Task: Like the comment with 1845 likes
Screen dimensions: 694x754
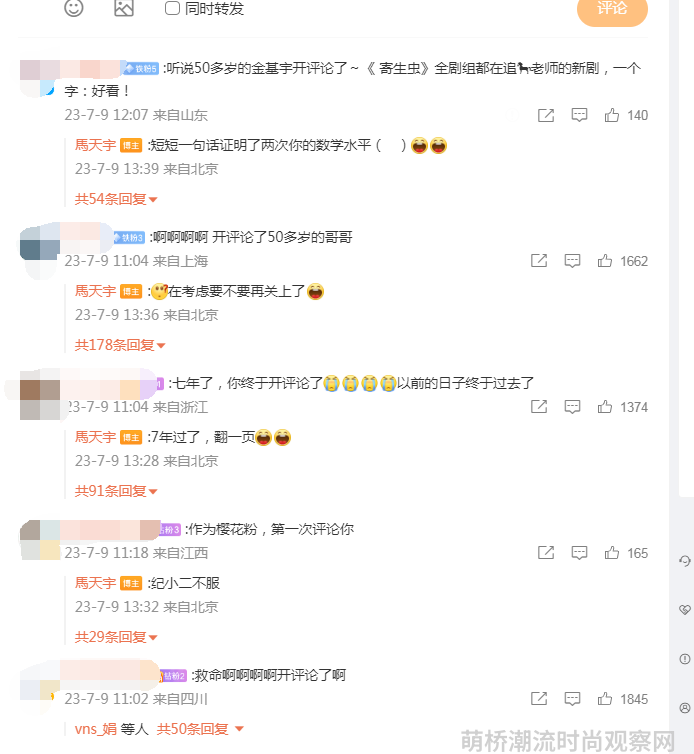Action: [x=605, y=699]
